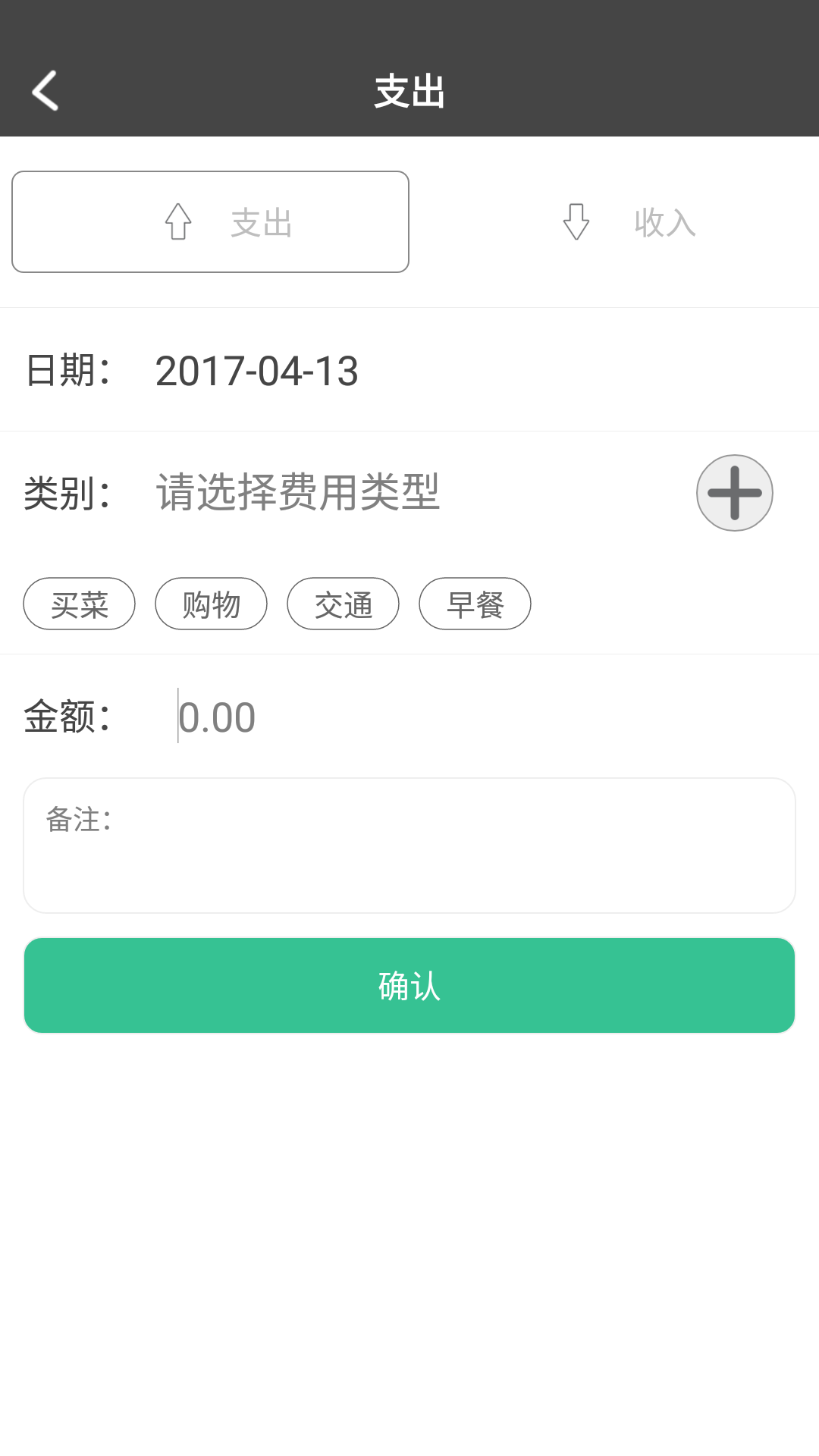Click the back arrow in the title bar

pyautogui.click(x=44, y=91)
